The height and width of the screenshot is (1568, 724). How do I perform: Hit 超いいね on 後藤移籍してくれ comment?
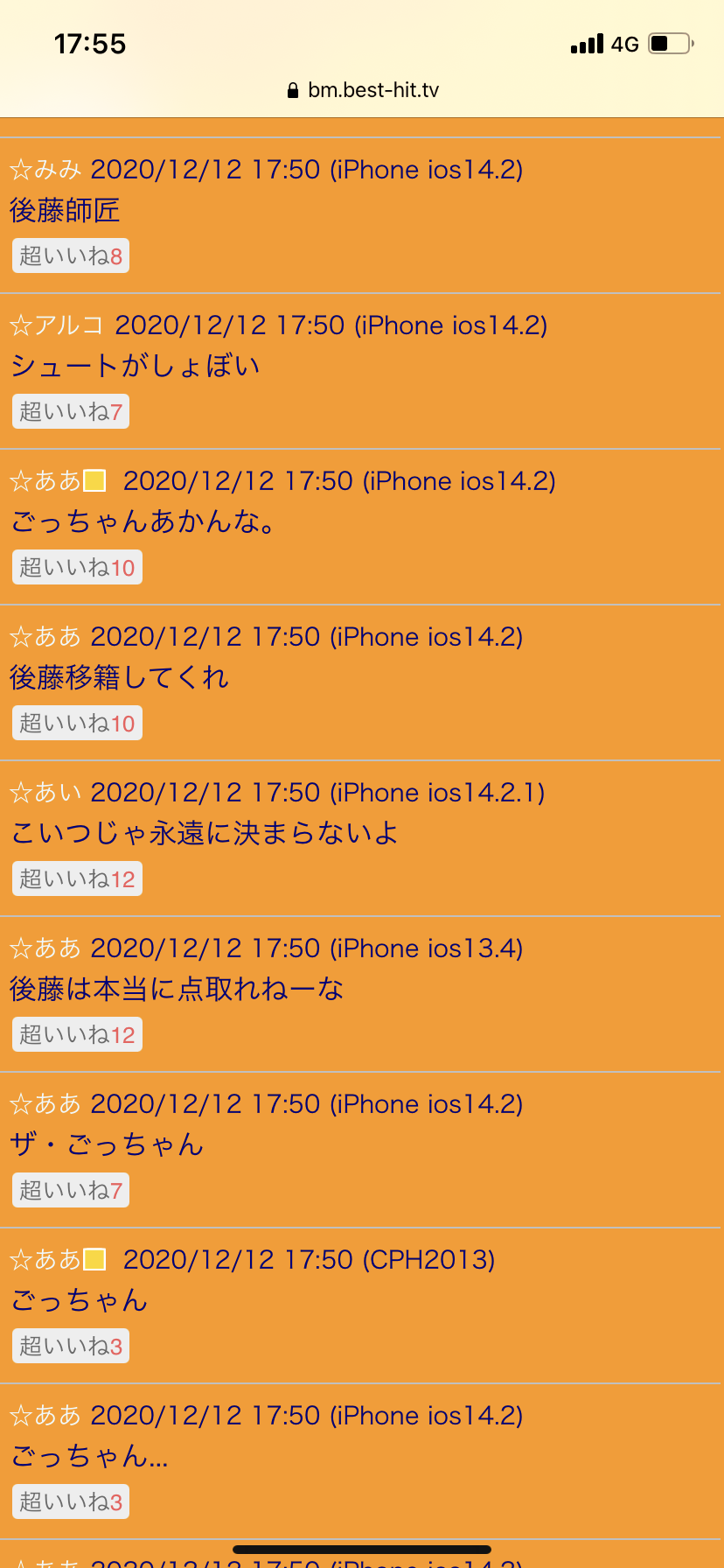pyautogui.click(x=77, y=723)
